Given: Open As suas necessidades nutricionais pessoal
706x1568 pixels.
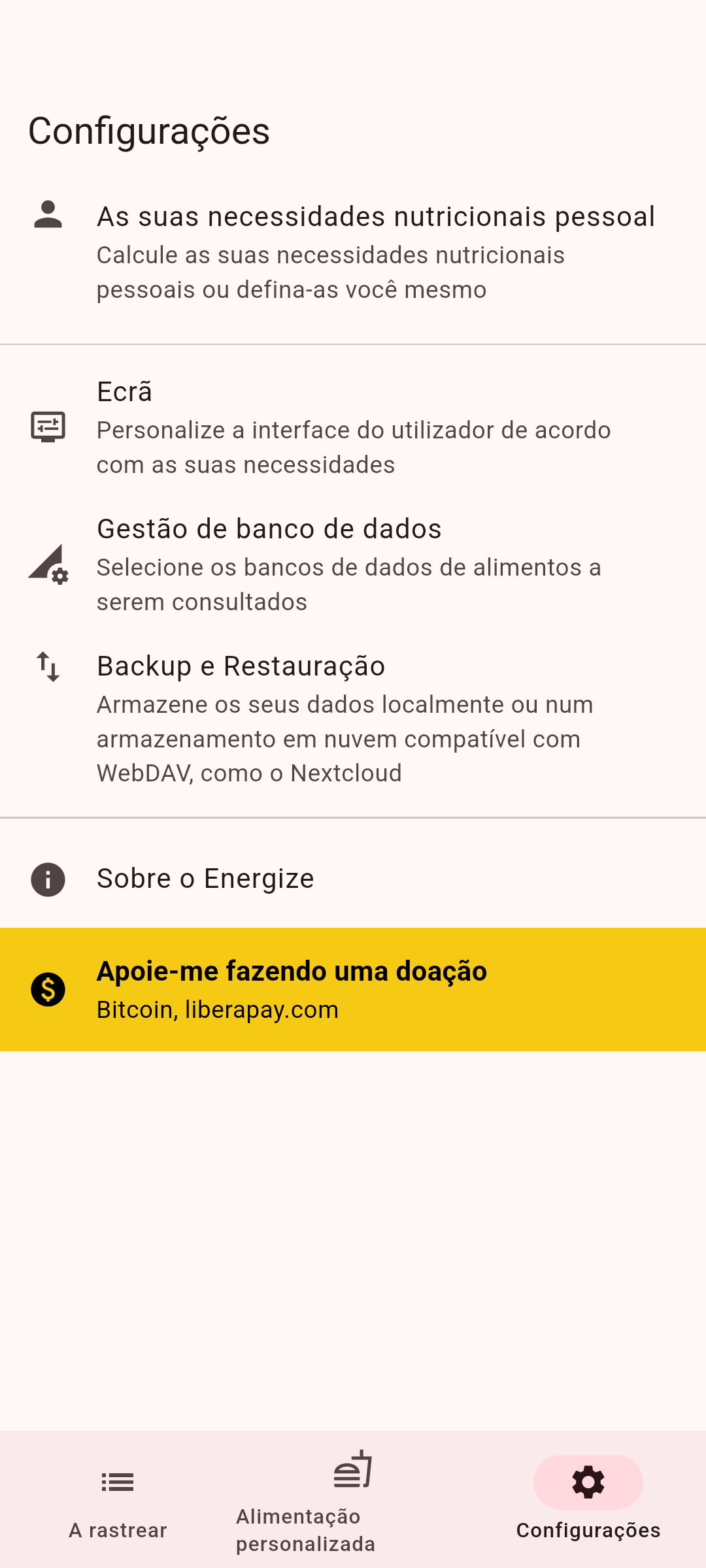Looking at the screenshot, I should pos(353,252).
